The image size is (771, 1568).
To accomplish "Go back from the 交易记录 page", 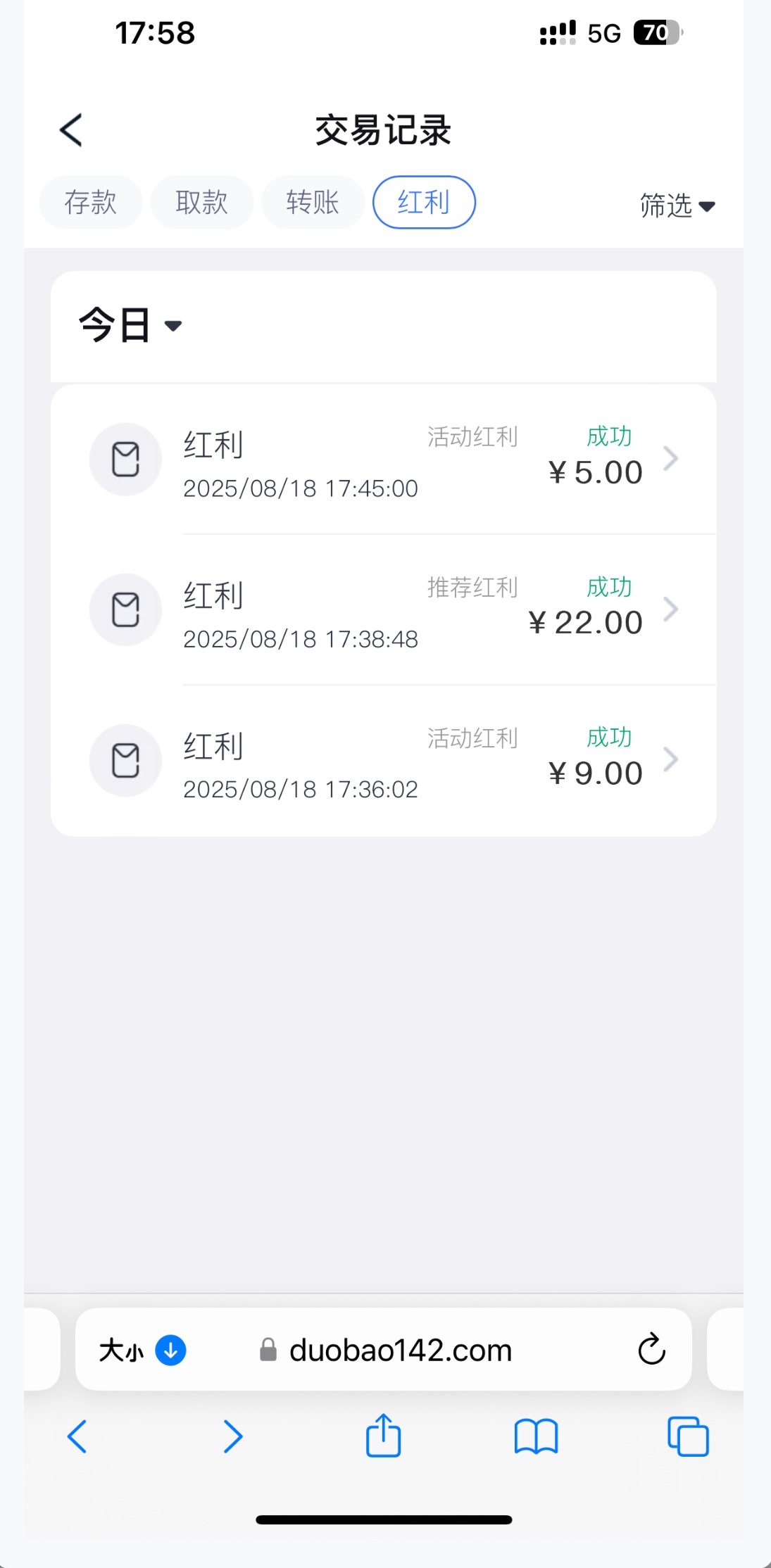I will point(71,130).
